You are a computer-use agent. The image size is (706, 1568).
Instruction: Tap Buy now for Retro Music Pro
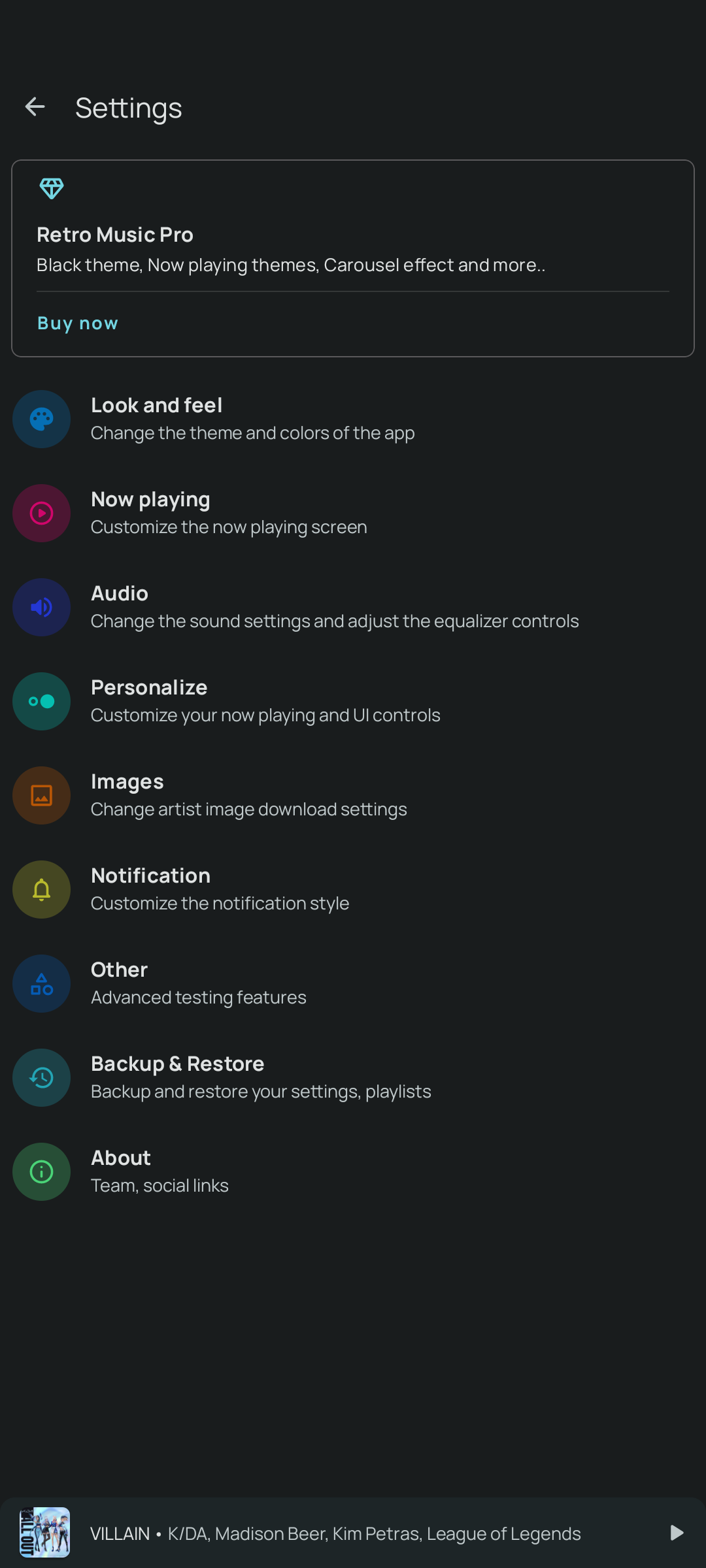pos(78,323)
